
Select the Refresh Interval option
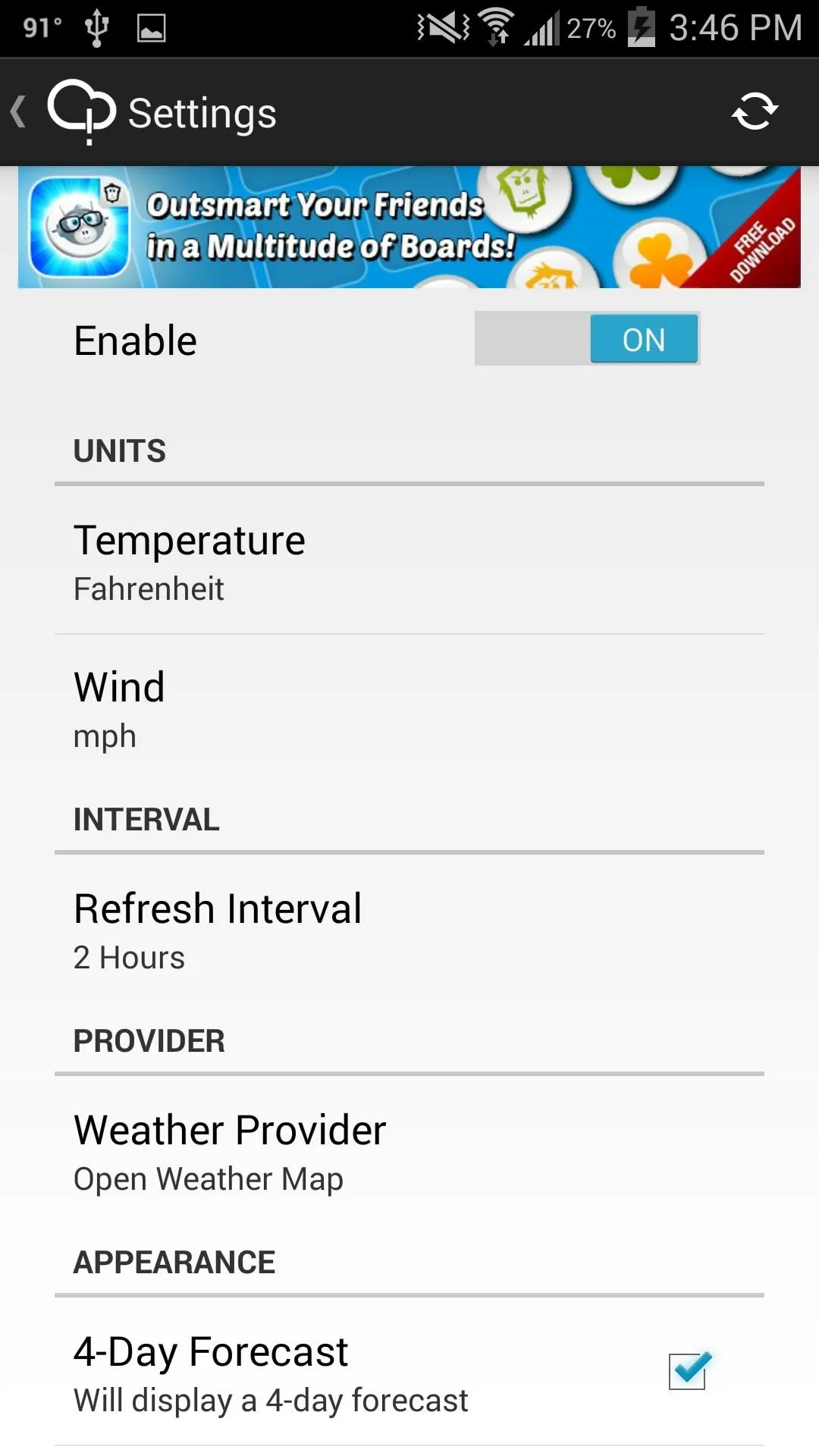point(409,929)
